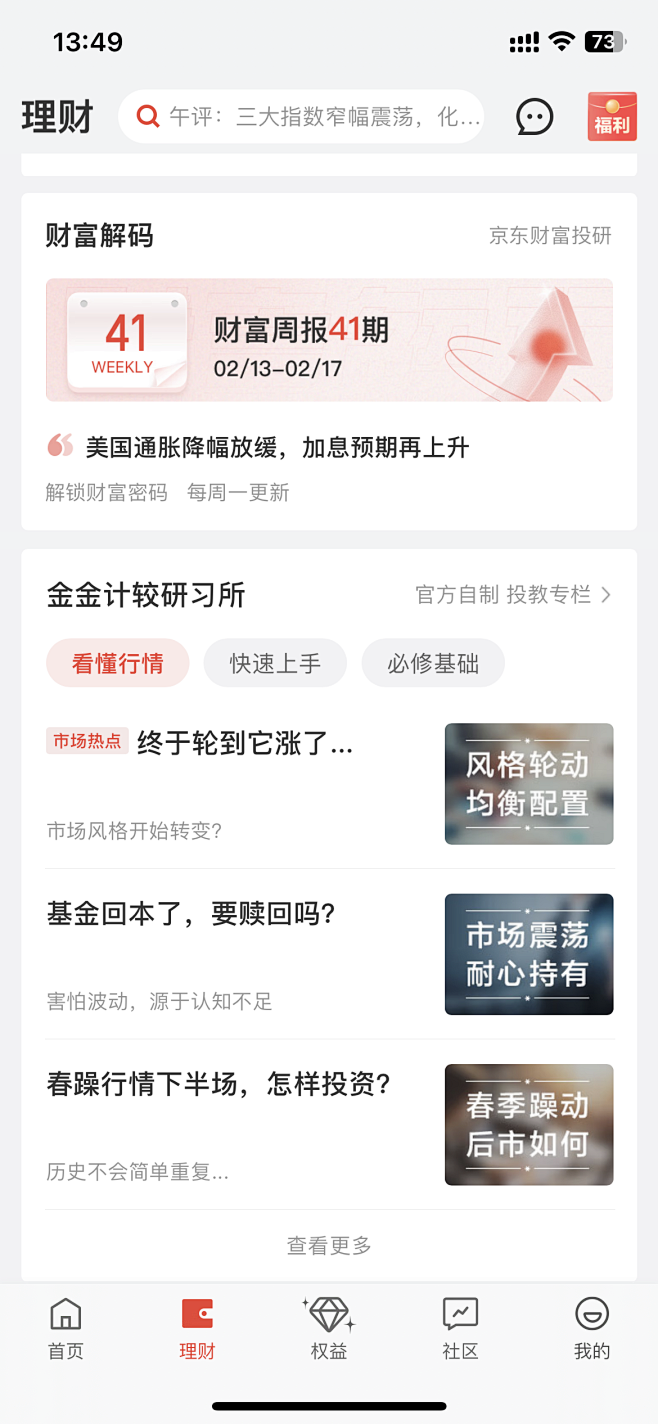Open article 终于轮到它涨了
658x1424 pixels.
coord(244,744)
